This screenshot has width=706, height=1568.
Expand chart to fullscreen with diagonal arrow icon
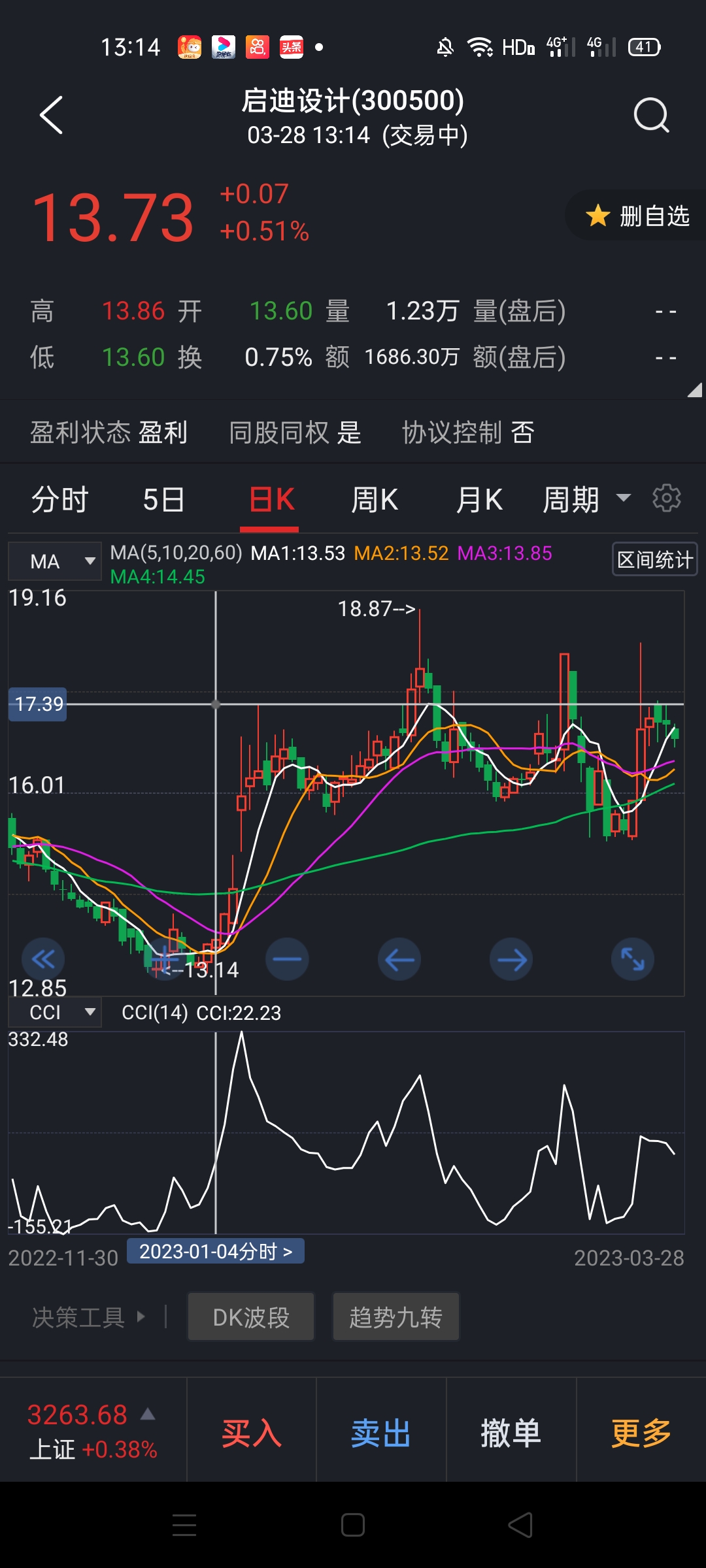pyautogui.click(x=631, y=959)
